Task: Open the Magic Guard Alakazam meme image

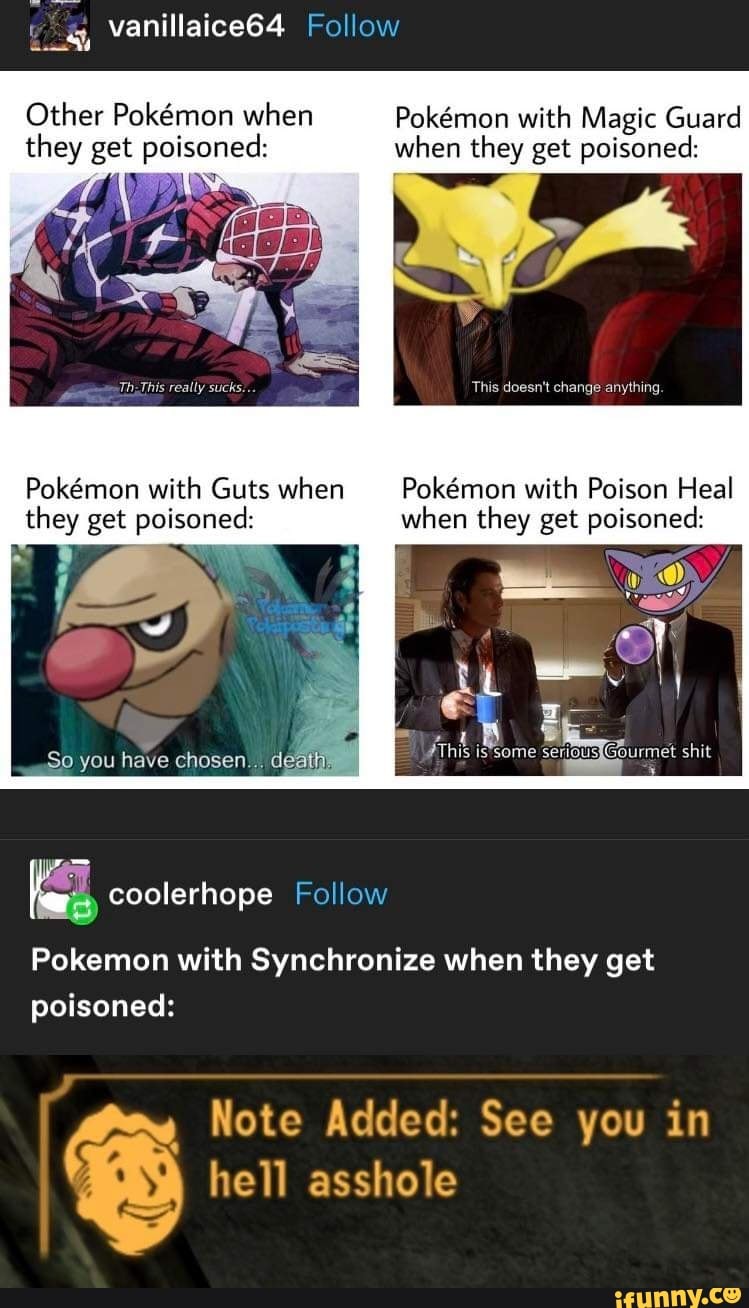Action: coord(565,290)
